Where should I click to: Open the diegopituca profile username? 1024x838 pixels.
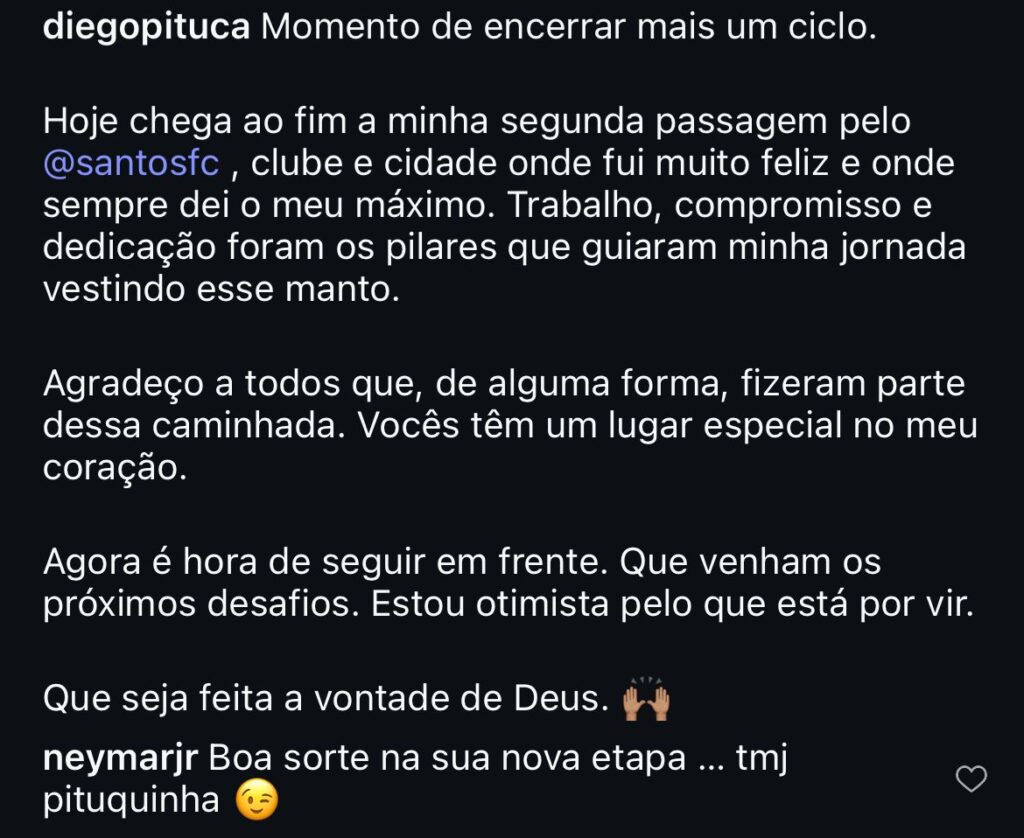tap(147, 26)
